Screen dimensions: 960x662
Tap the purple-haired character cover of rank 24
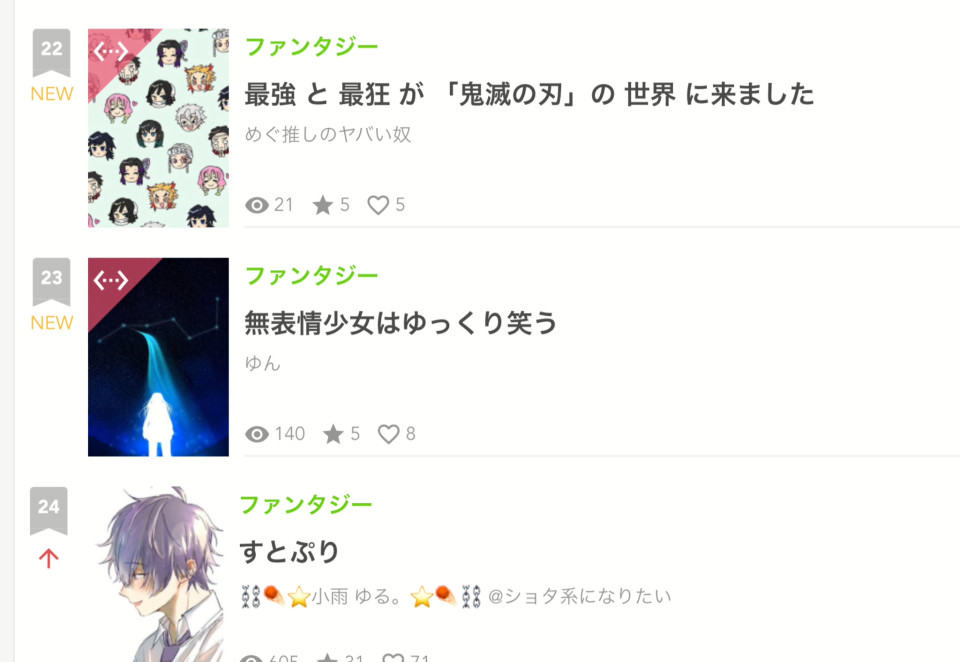click(x=158, y=575)
